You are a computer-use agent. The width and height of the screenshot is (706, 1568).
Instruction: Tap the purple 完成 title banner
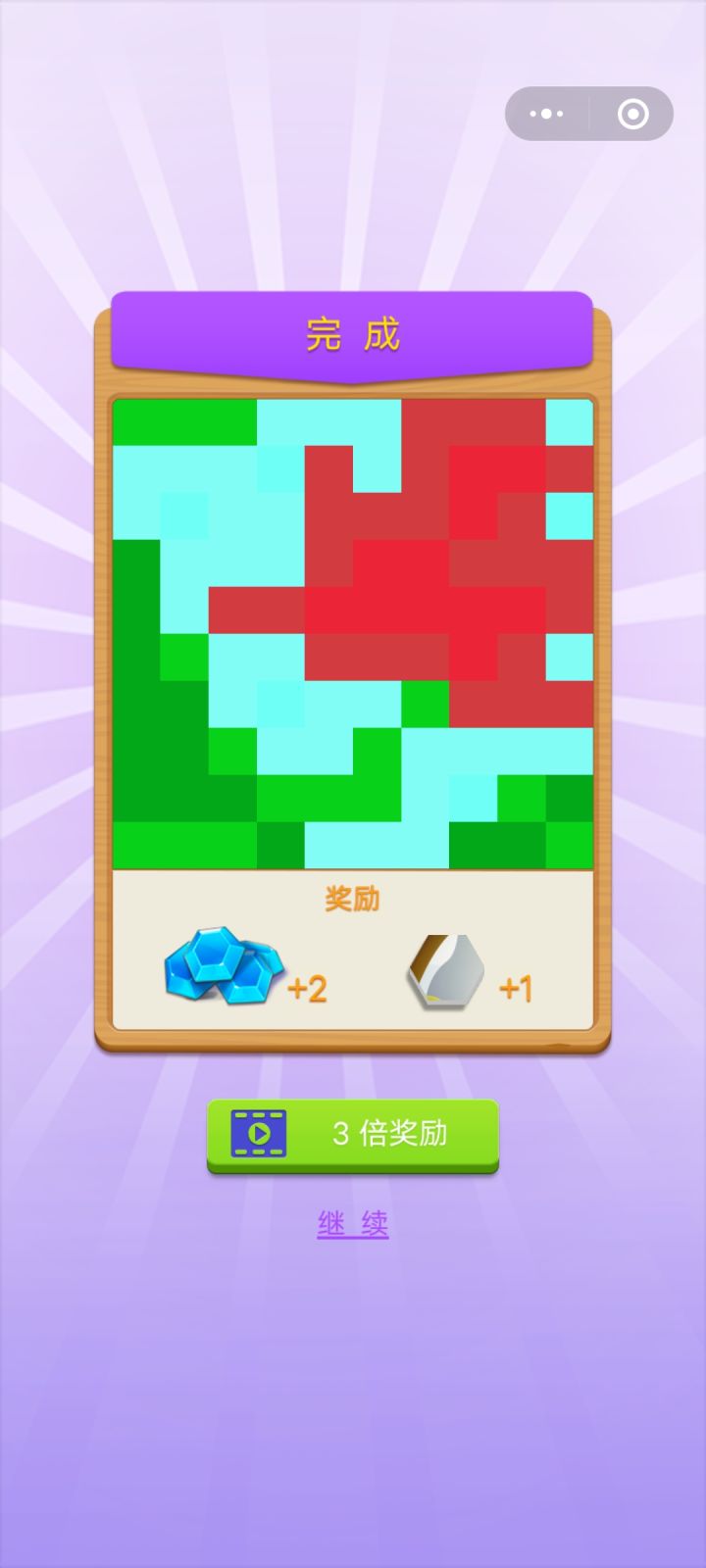pyautogui.click(x=352, y=333)
